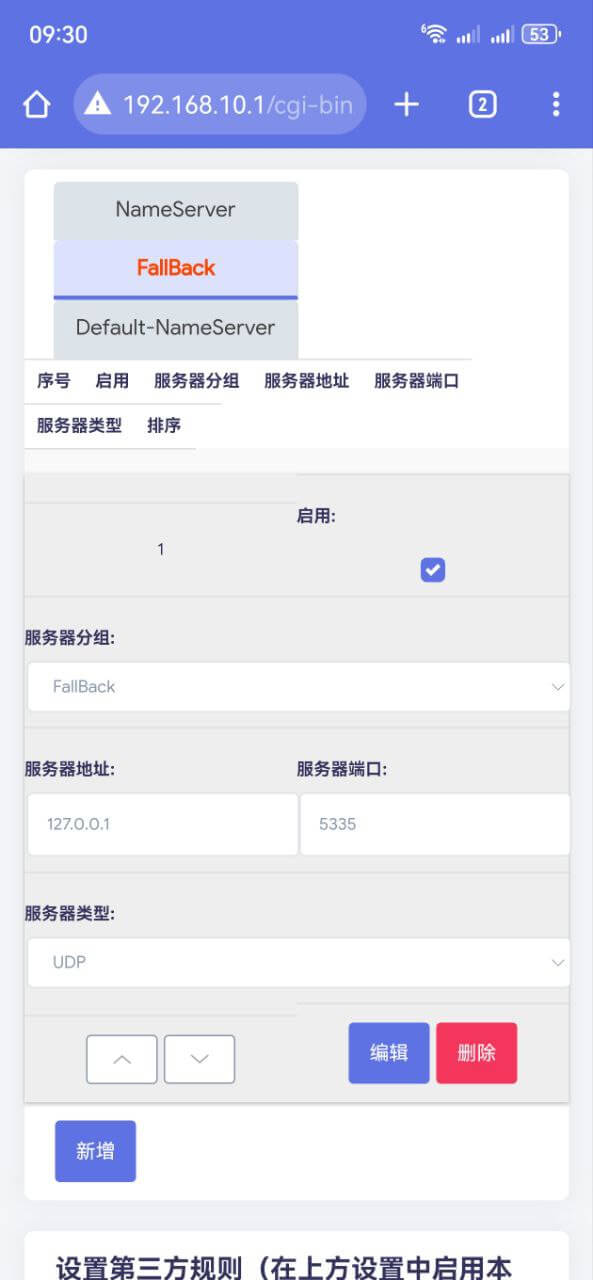Tap the 编辑 button

(389, 1053)
